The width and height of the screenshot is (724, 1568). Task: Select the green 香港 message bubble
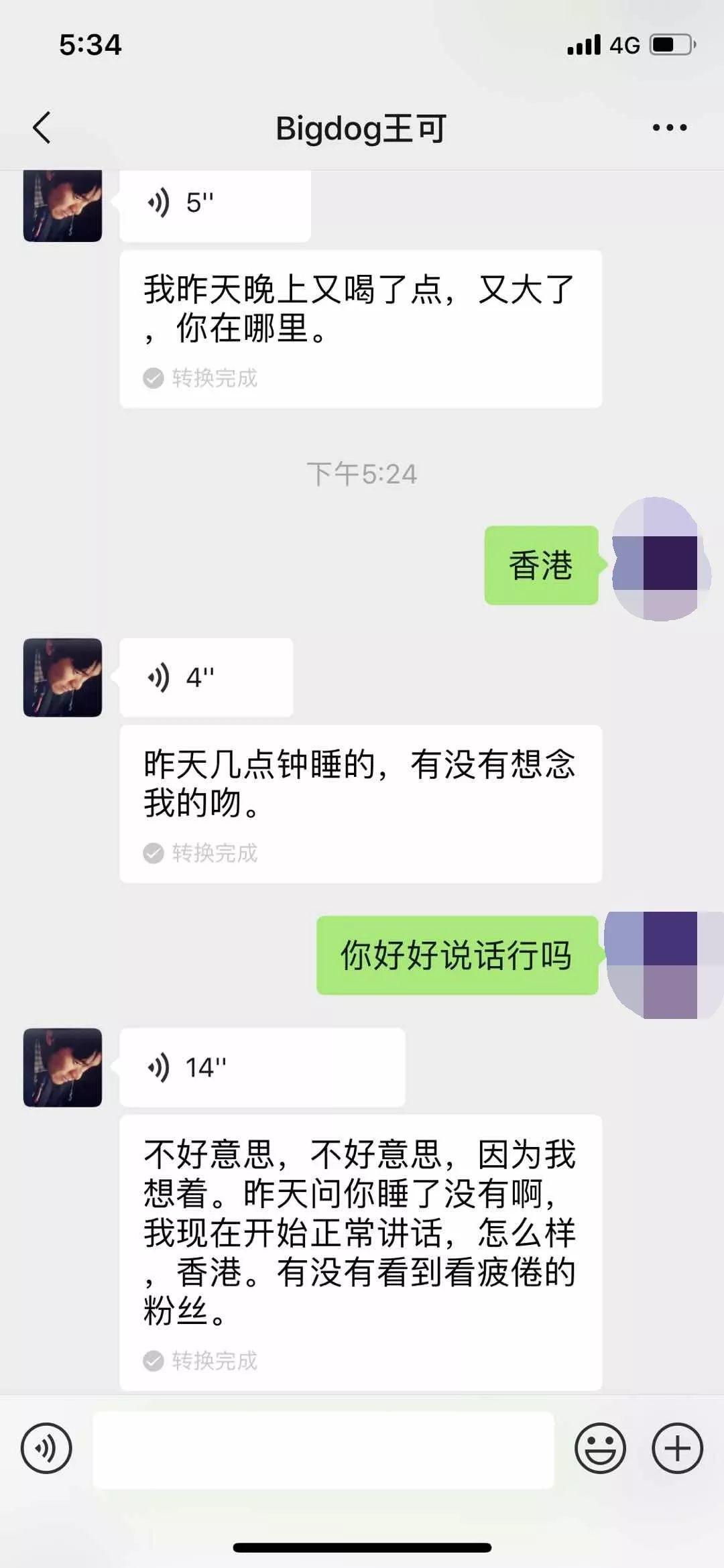pyautogui.click(x=540, y=565)
